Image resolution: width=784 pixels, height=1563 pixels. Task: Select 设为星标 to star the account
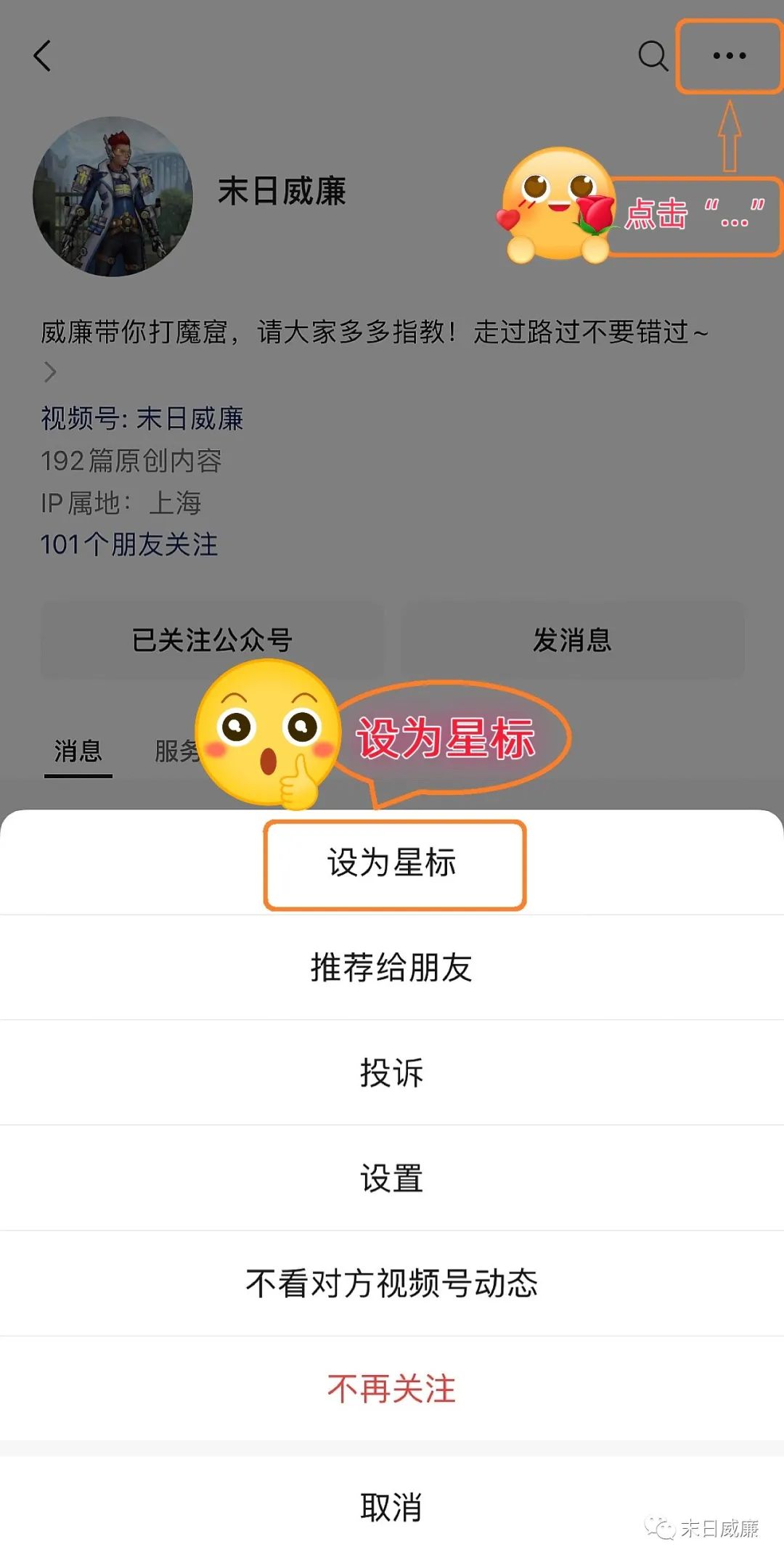(392, 863)
